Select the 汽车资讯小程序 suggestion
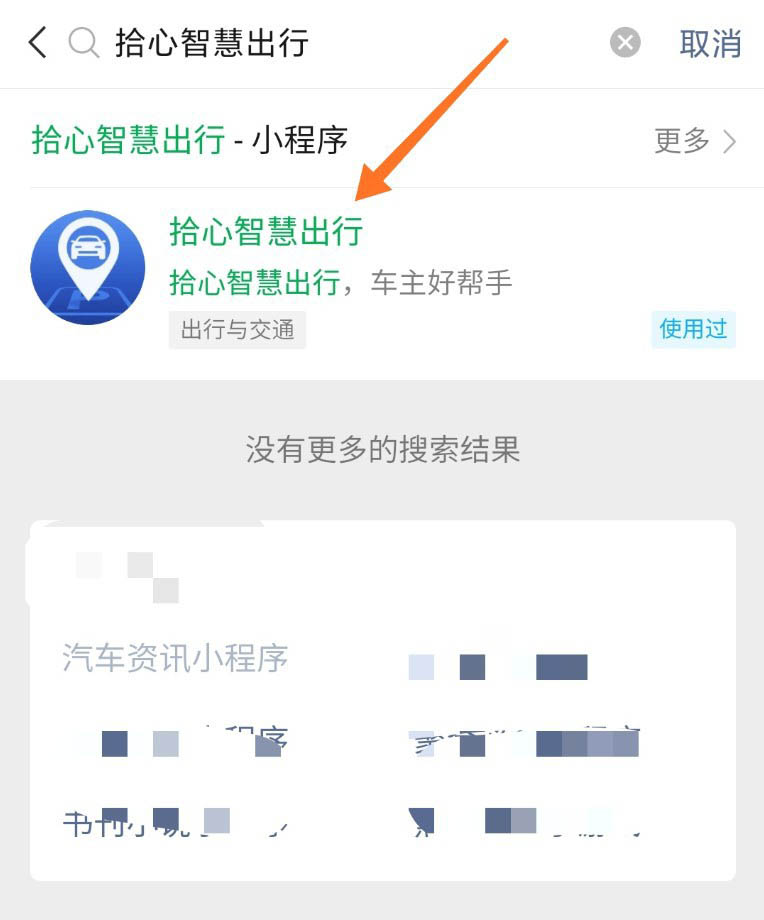764x920 pixels. [x=176, y=659]
